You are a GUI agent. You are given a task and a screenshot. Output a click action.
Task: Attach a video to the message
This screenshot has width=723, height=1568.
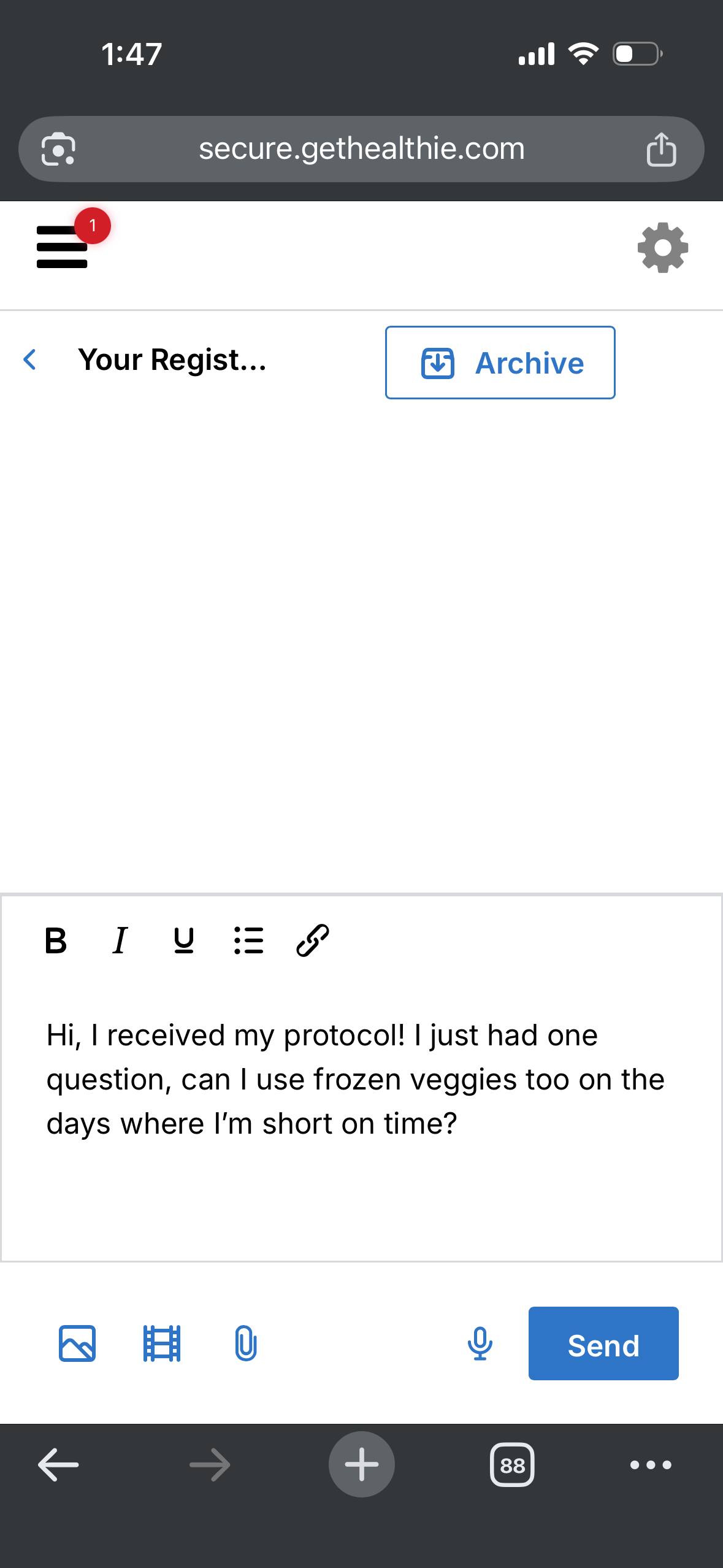162,1343
